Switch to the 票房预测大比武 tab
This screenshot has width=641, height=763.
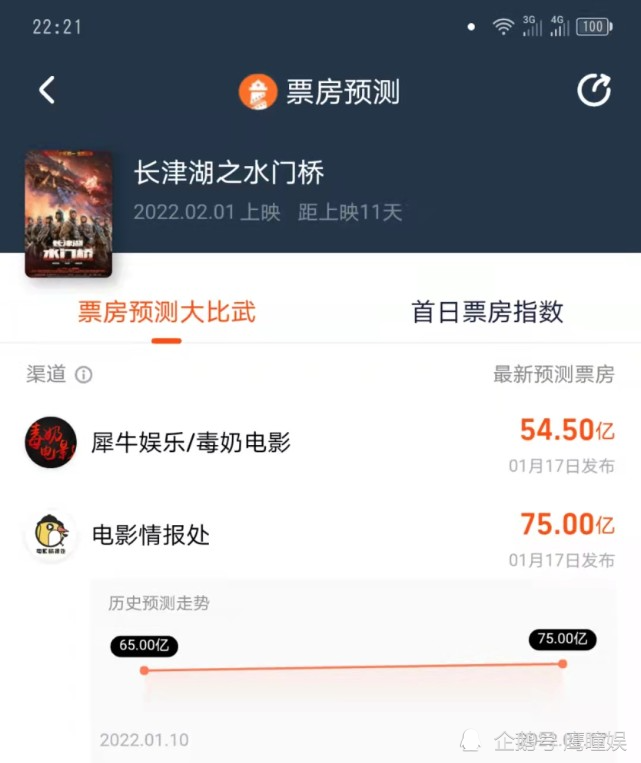click(x=167, y=312)
